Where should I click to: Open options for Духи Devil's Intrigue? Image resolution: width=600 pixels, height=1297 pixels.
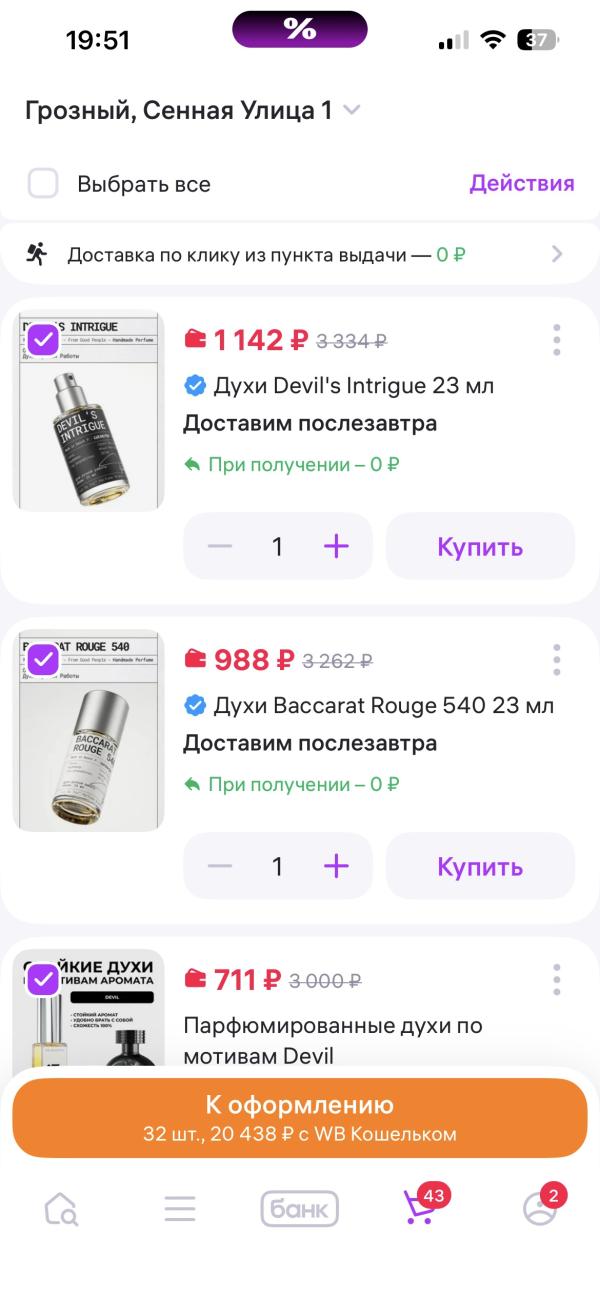pos(556,340)
